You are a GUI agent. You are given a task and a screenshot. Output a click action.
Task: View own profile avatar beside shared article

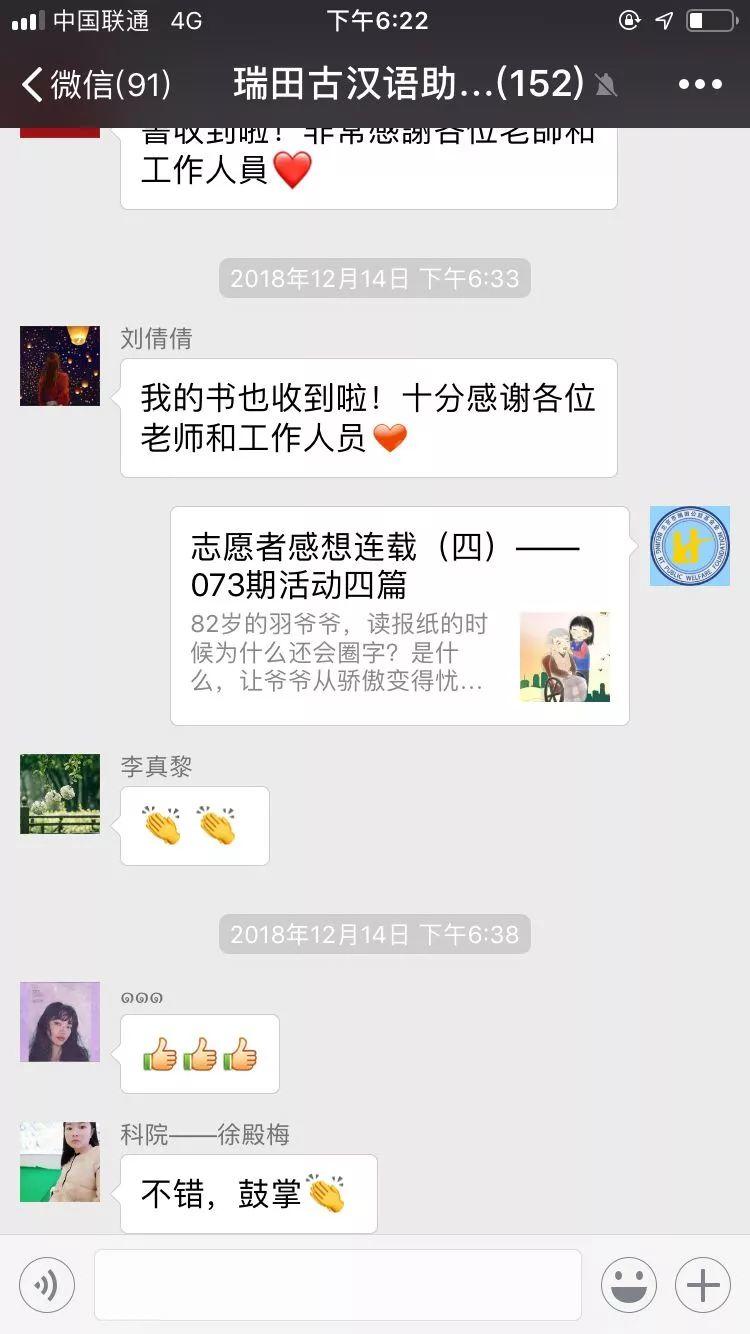pyautogui.click(x=690, y=546)
